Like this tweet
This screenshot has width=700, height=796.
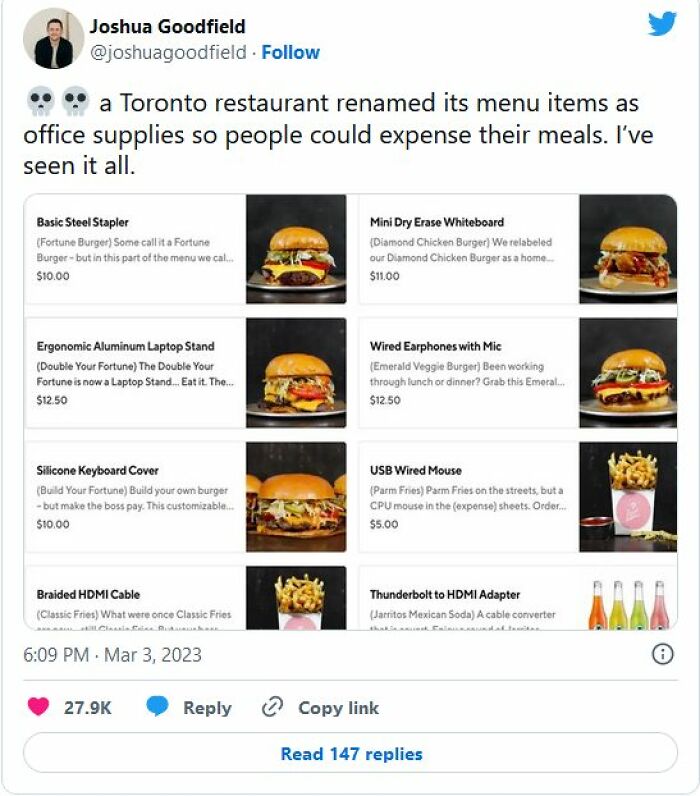tap(40, 708)
